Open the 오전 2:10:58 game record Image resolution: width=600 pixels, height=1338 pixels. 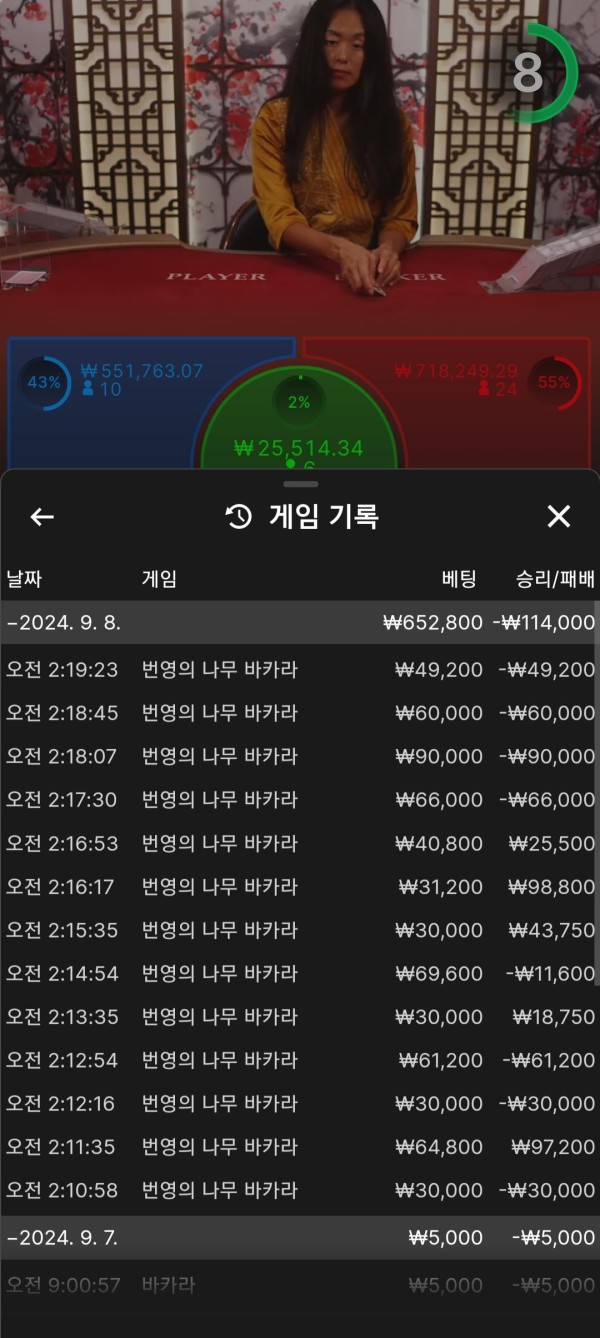[x=300, y=1190]
